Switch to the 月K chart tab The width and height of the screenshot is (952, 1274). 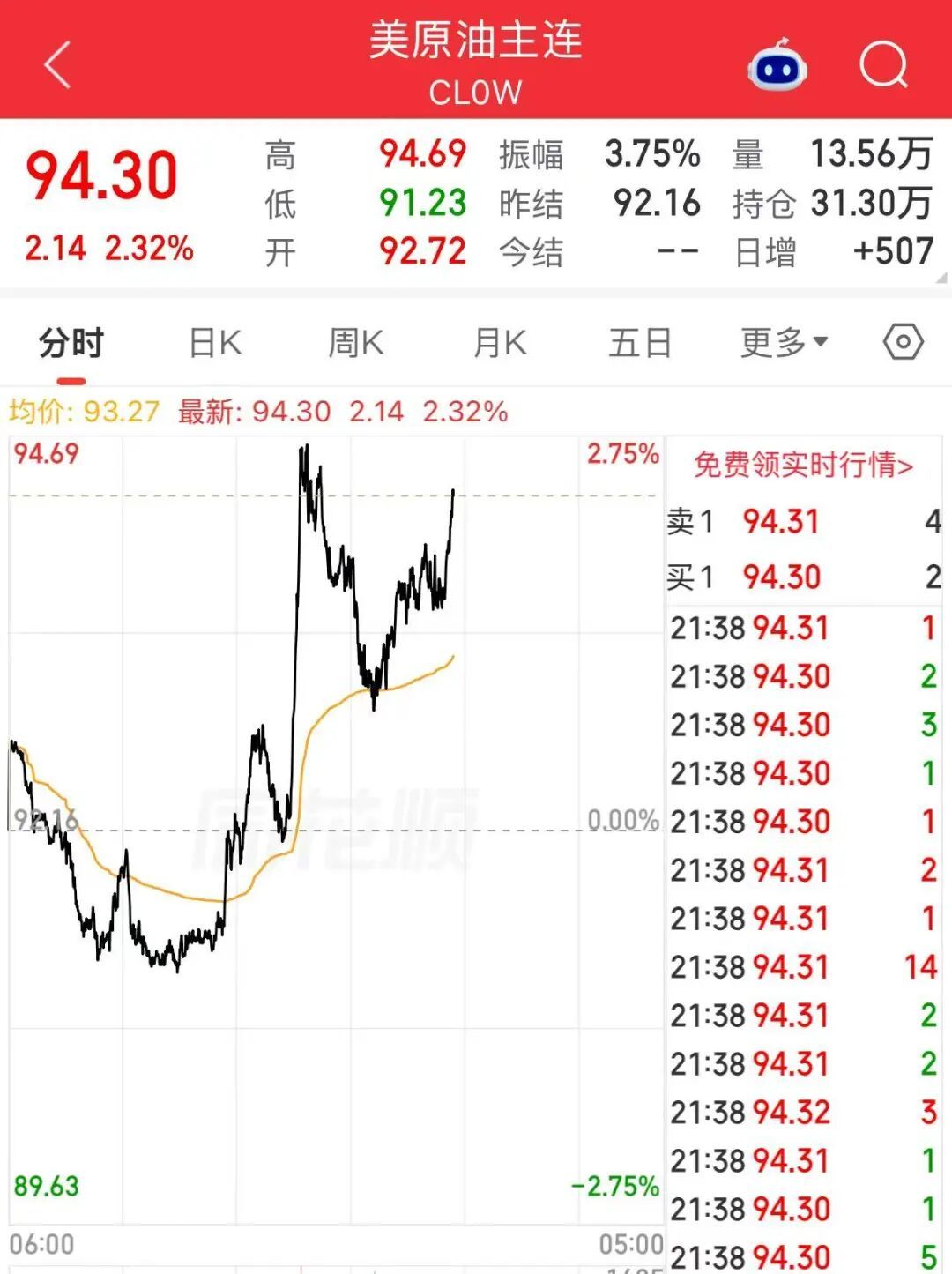pos(500,342)
